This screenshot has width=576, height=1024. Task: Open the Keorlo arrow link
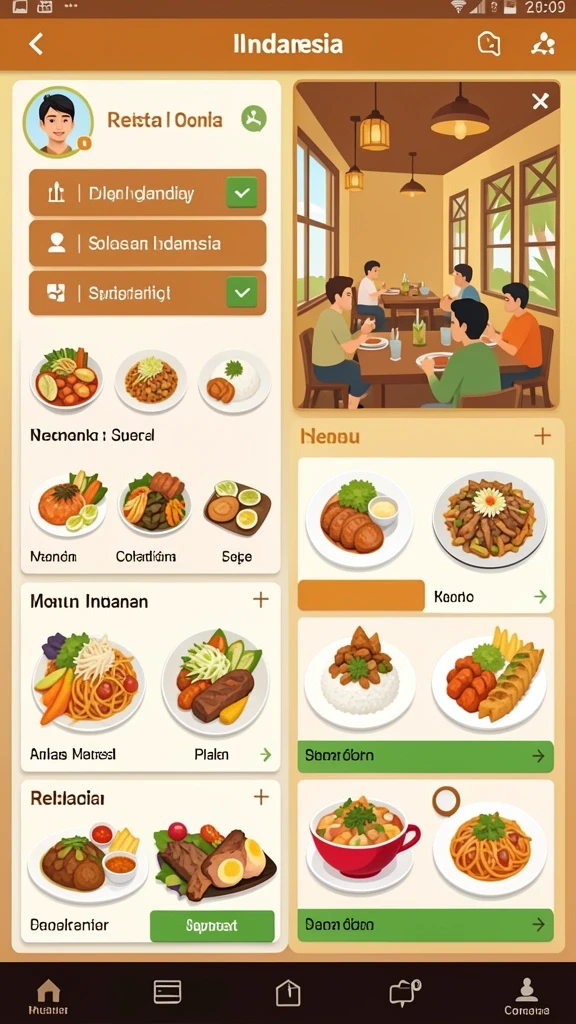pyautogui.click(x=540, y=596)
